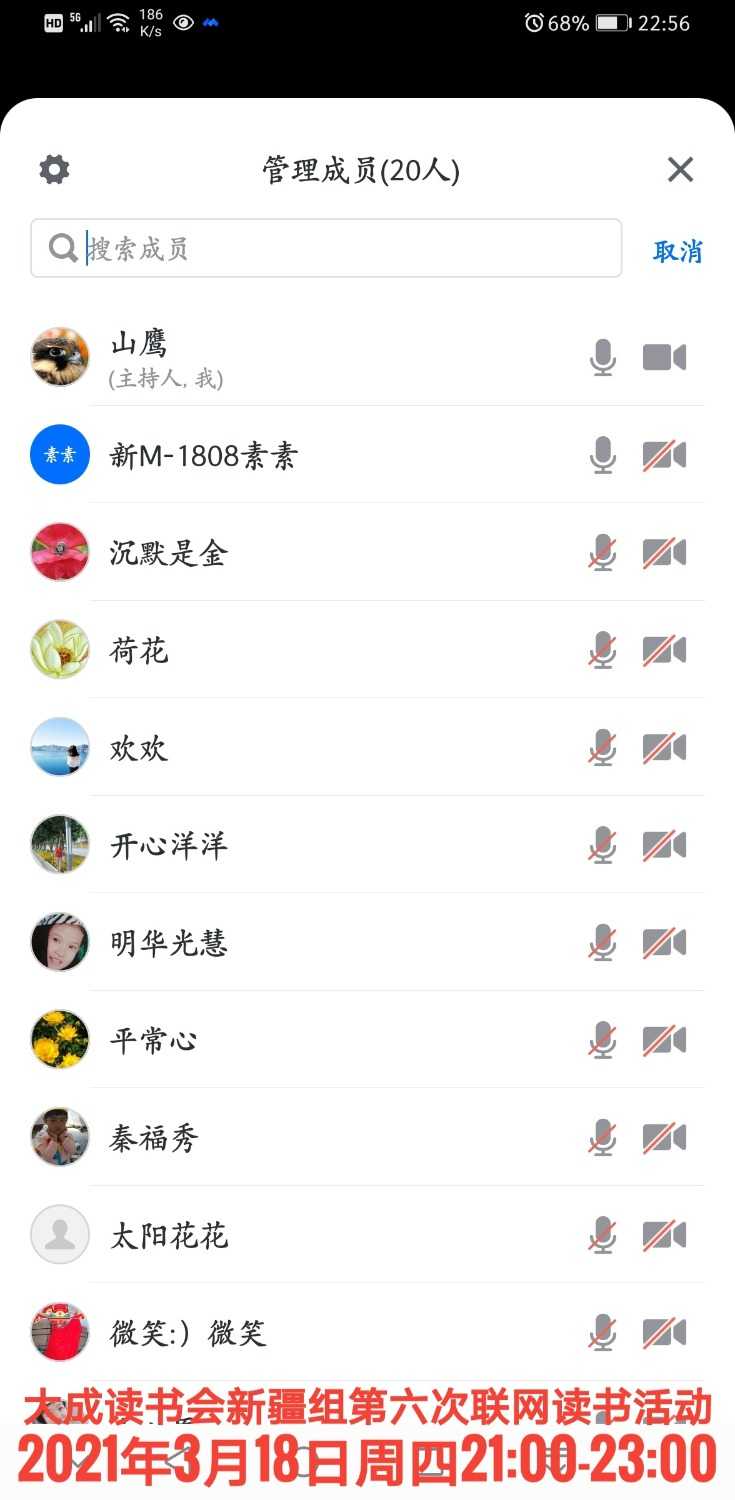The image size is (735, 1500).
Task: Click the 搜索成员 search input field
Action: pyautogui.click(x=300, y=247)
